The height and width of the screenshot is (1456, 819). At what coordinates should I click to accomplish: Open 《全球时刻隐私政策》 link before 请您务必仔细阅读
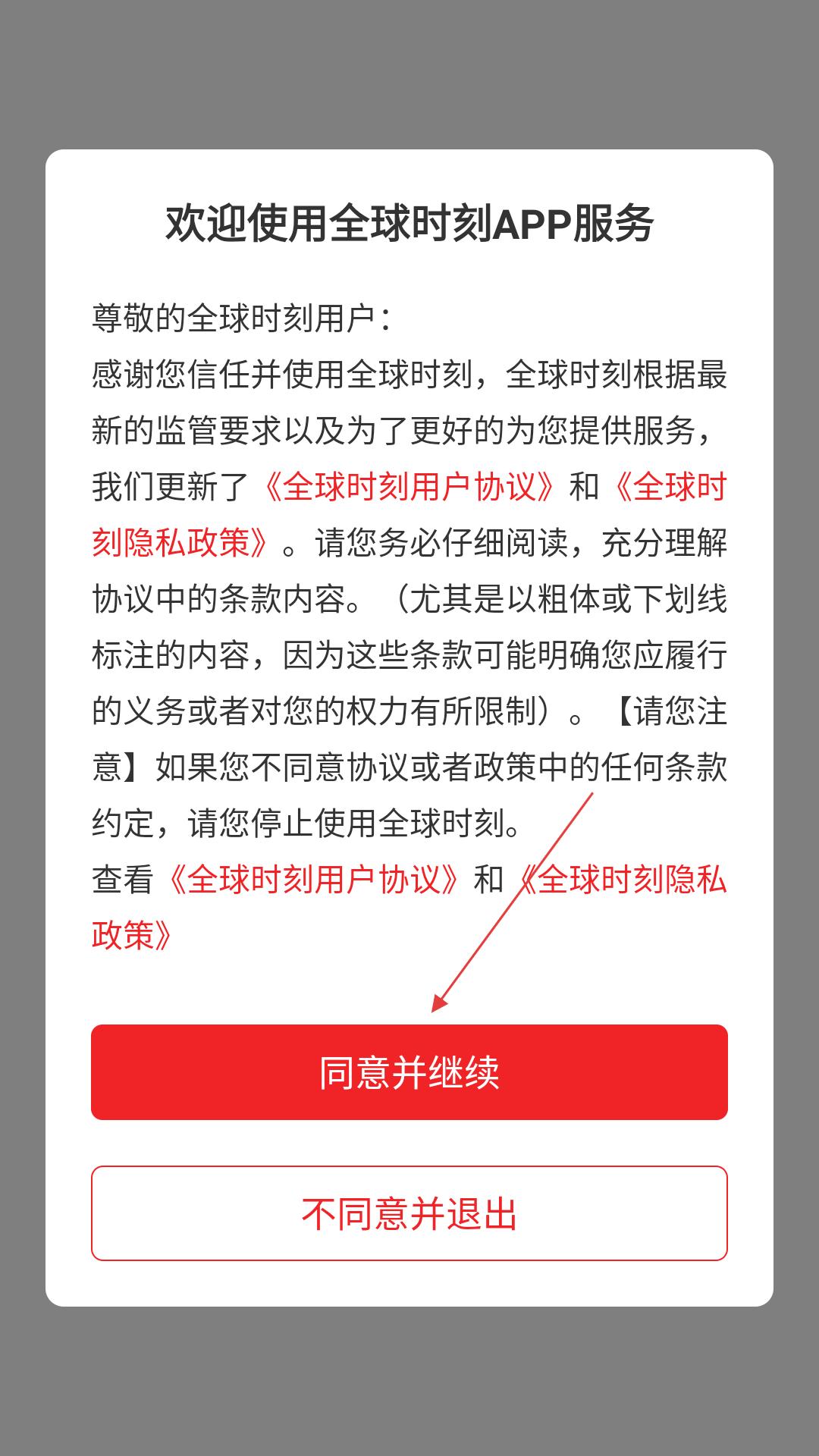pos(182,543)
